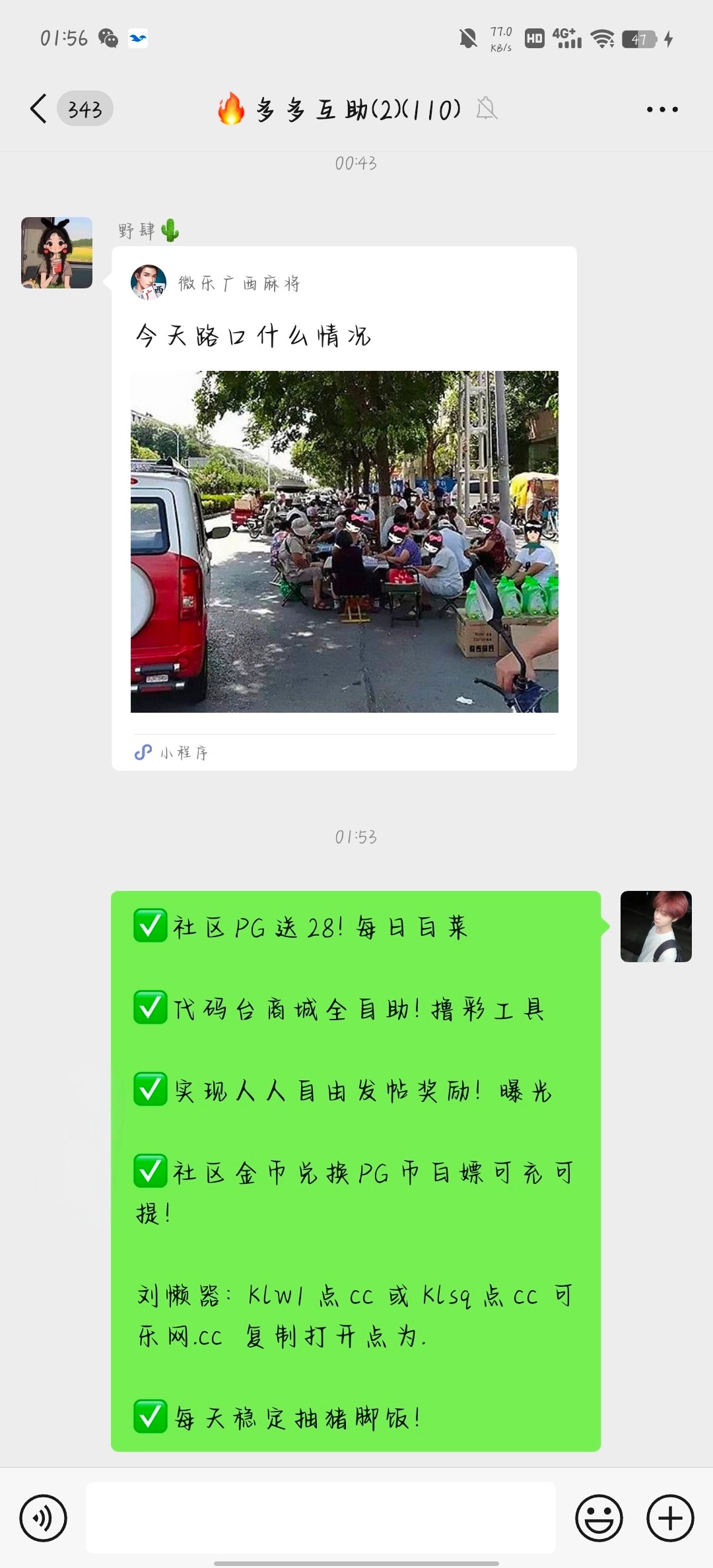
Task: Focus the message text field
Action: click(321, 1518)
